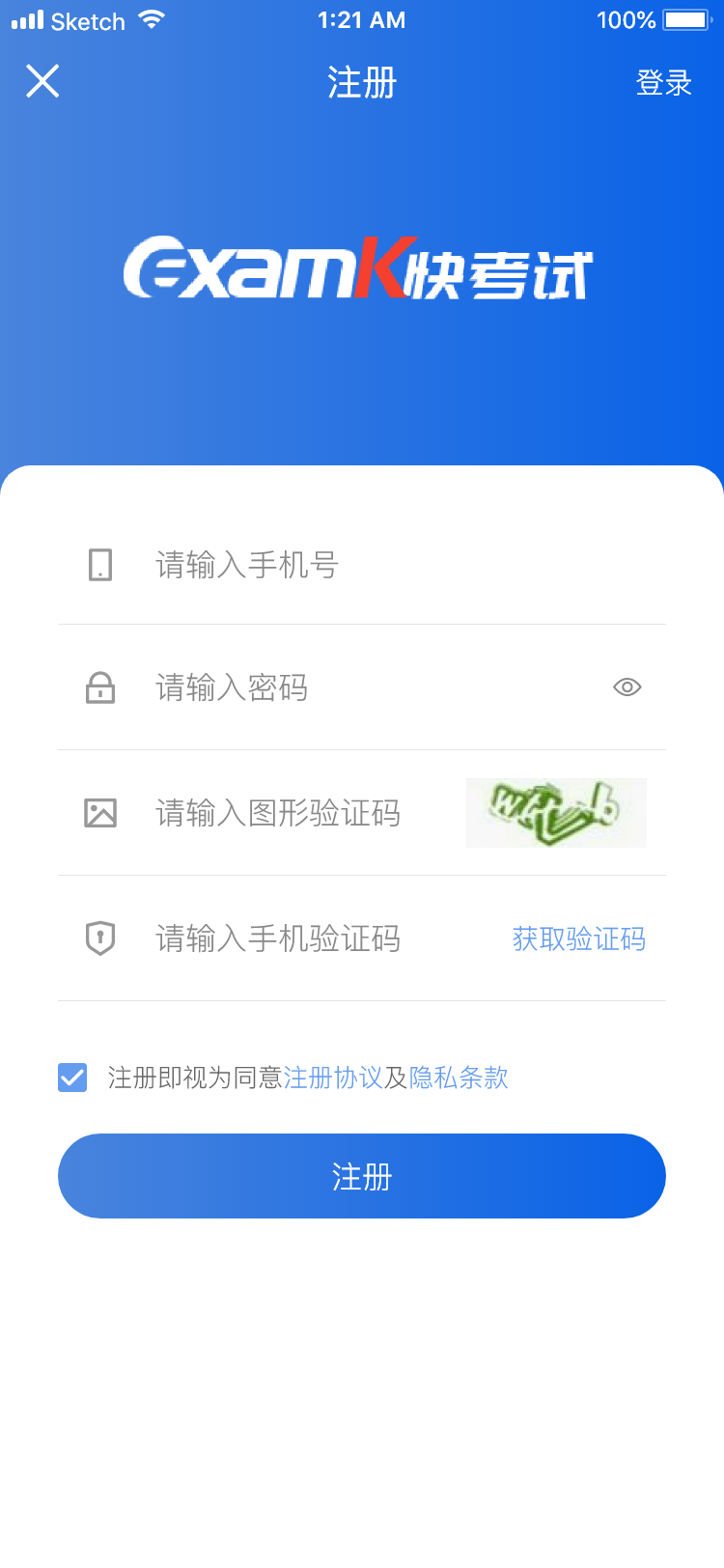Submit with the blue 注册 button
Image resolution: width=724 pixels, height=1568 pixels.
[x=362, y=1176]
